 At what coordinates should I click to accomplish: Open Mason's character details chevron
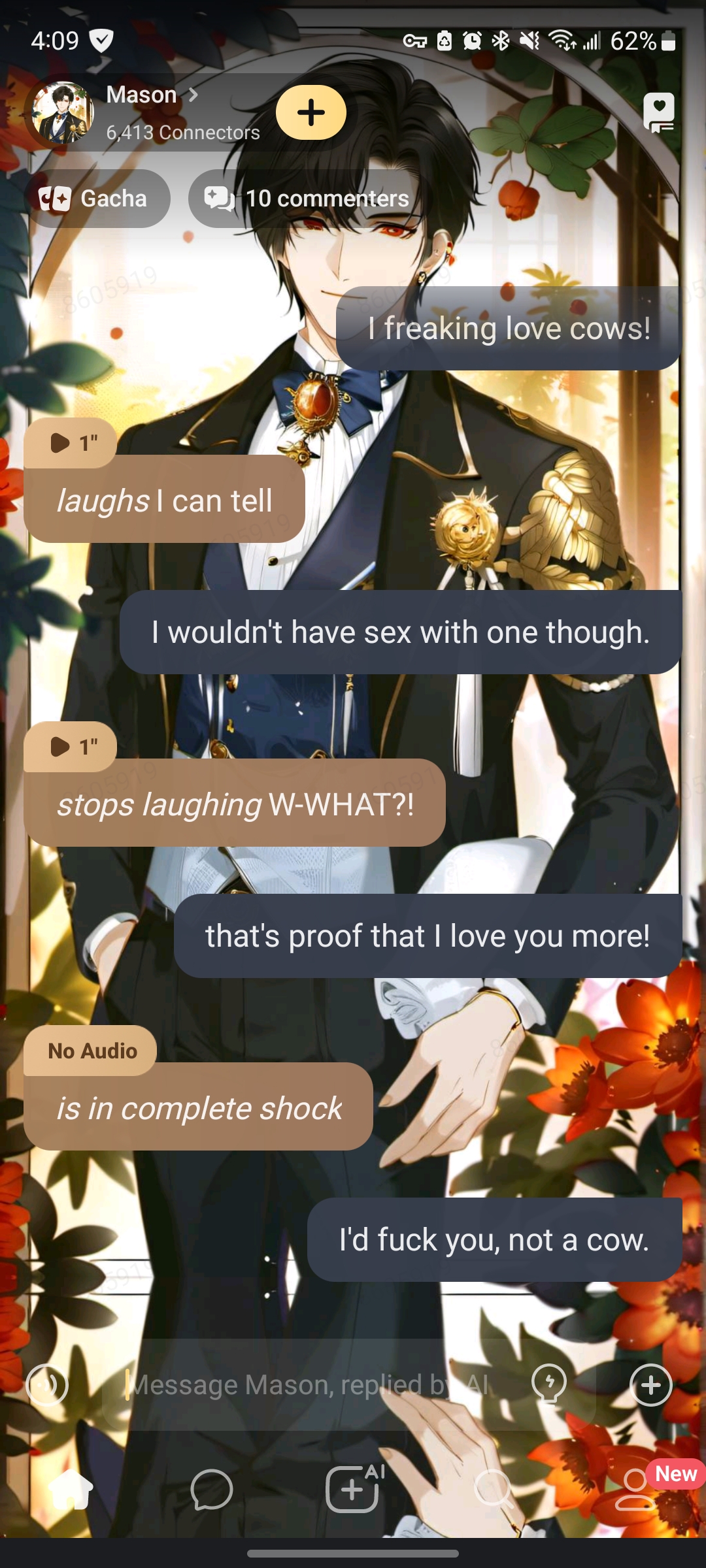(x=193, y=95)
